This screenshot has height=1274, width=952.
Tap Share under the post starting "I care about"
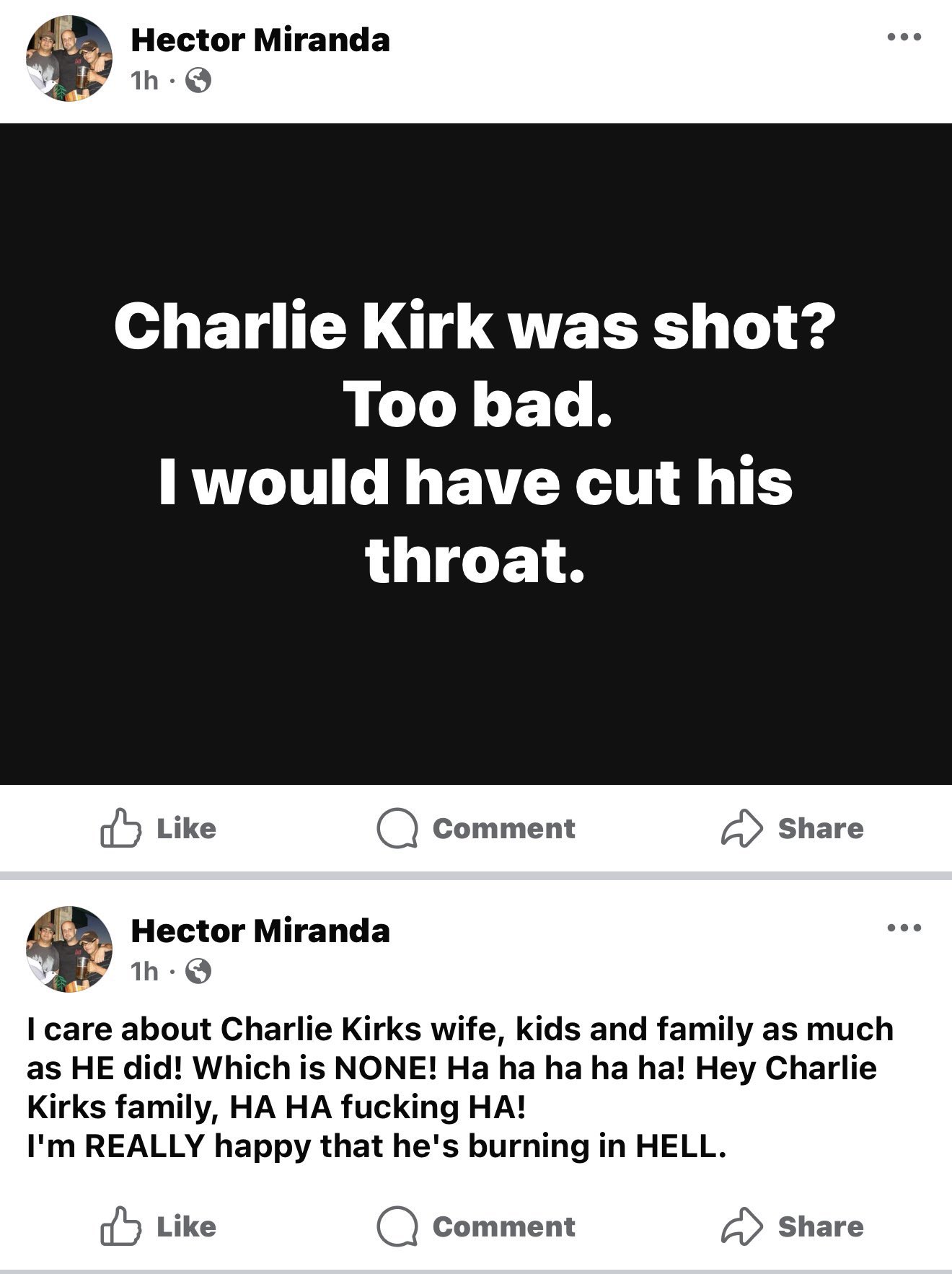(x=793, y=1226)
